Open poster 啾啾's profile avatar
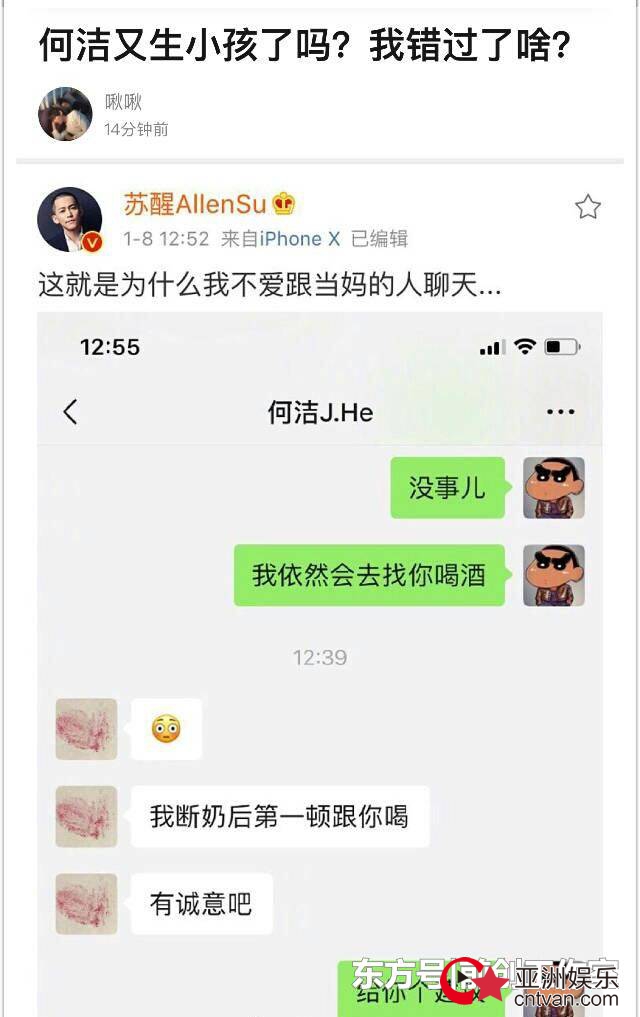This screenshot has width=640, height=1017. pyautogui.click(x=65, y=114)
